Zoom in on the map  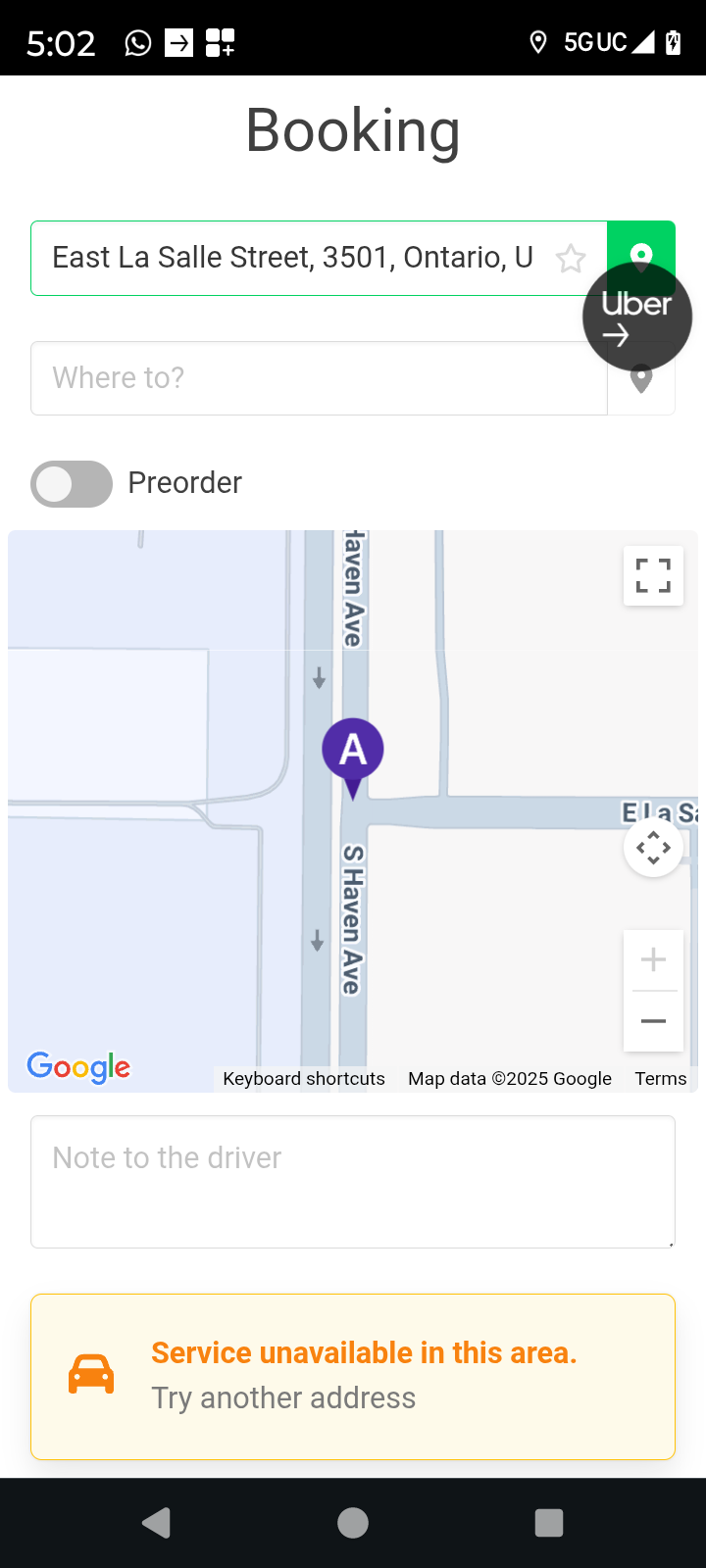(x=653, y=959)
